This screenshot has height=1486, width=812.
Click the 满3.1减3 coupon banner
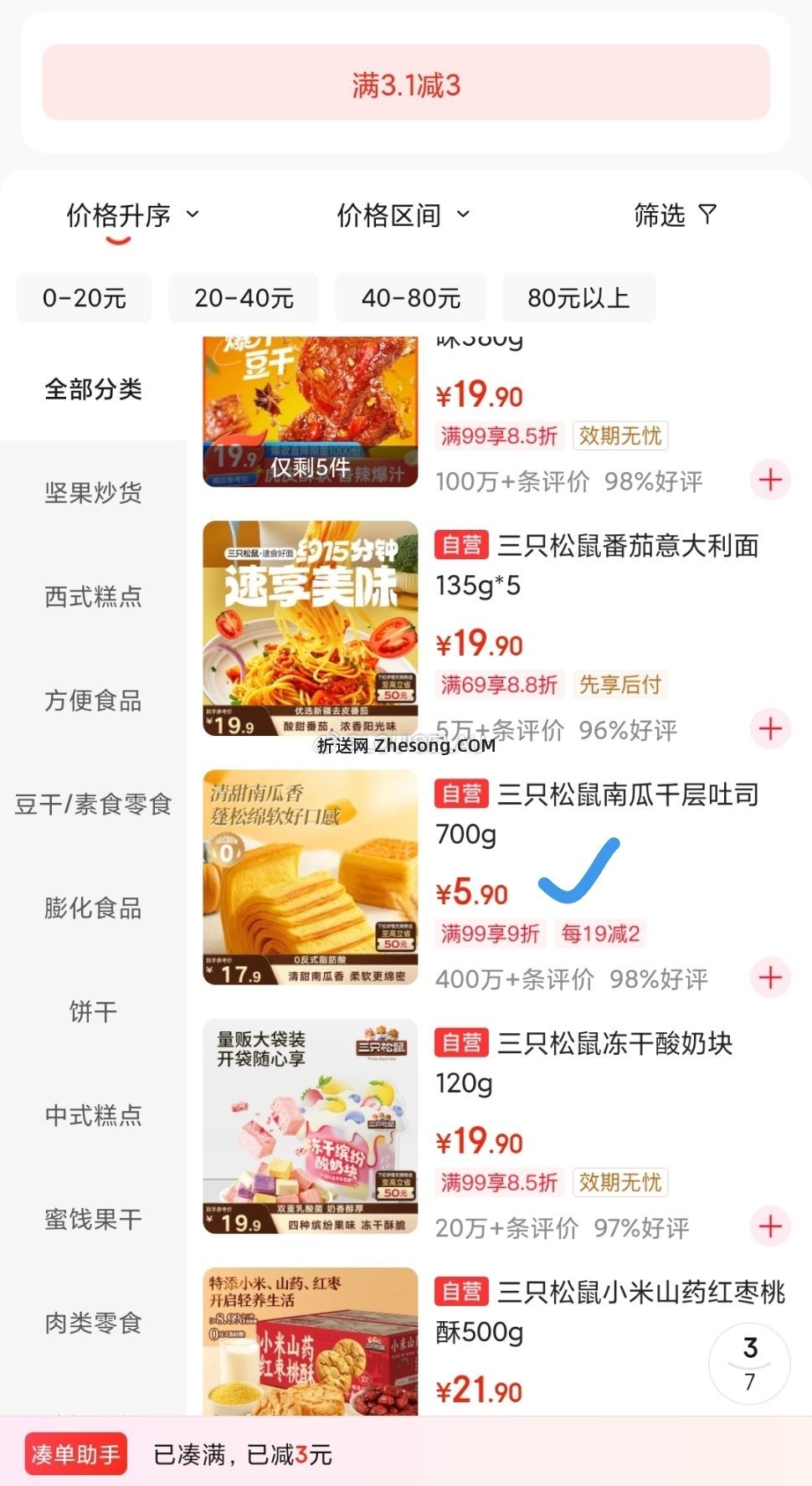pos(406,83)
